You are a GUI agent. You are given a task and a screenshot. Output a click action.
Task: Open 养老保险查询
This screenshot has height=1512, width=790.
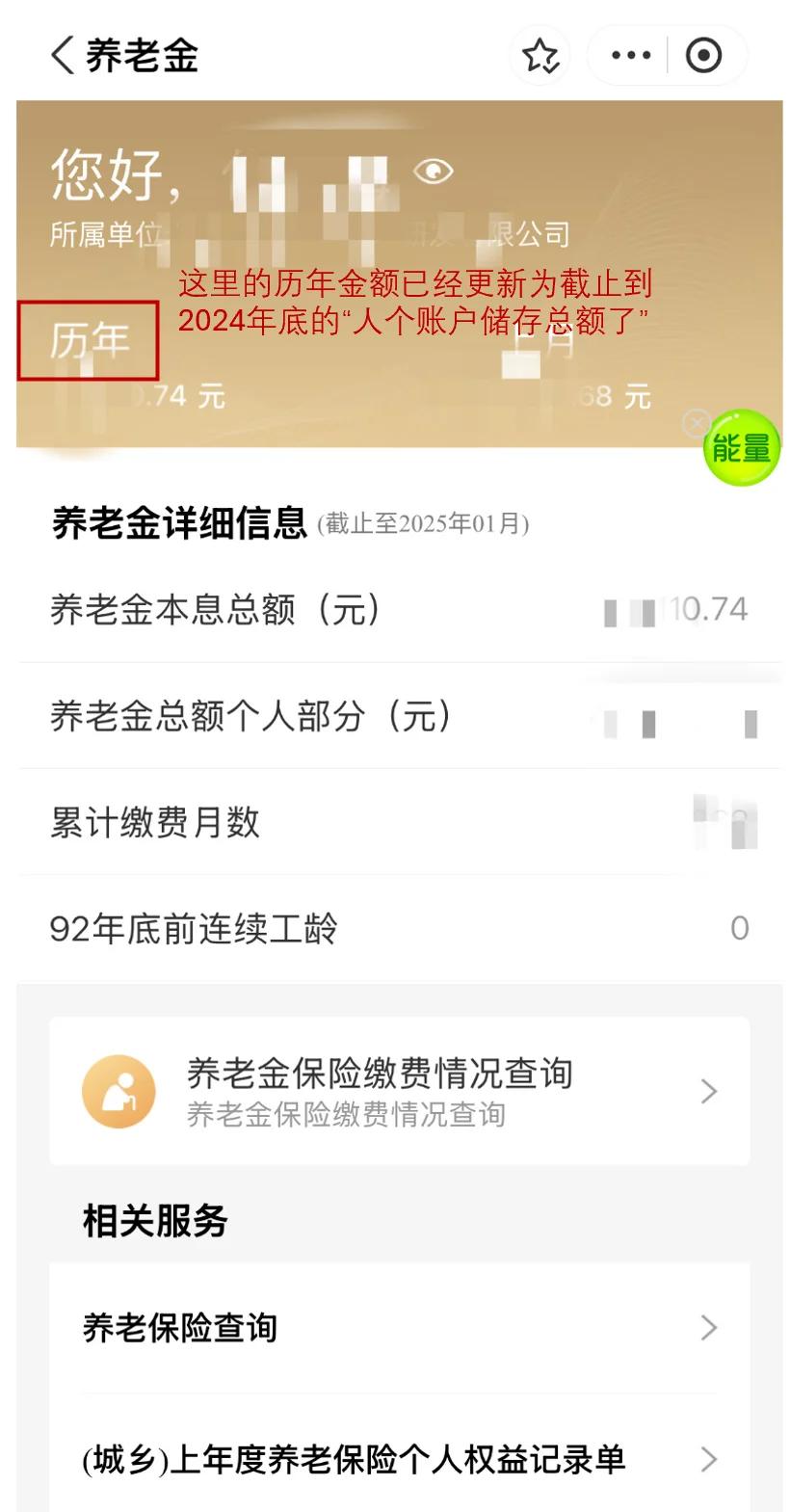(x=179, y=1327)
